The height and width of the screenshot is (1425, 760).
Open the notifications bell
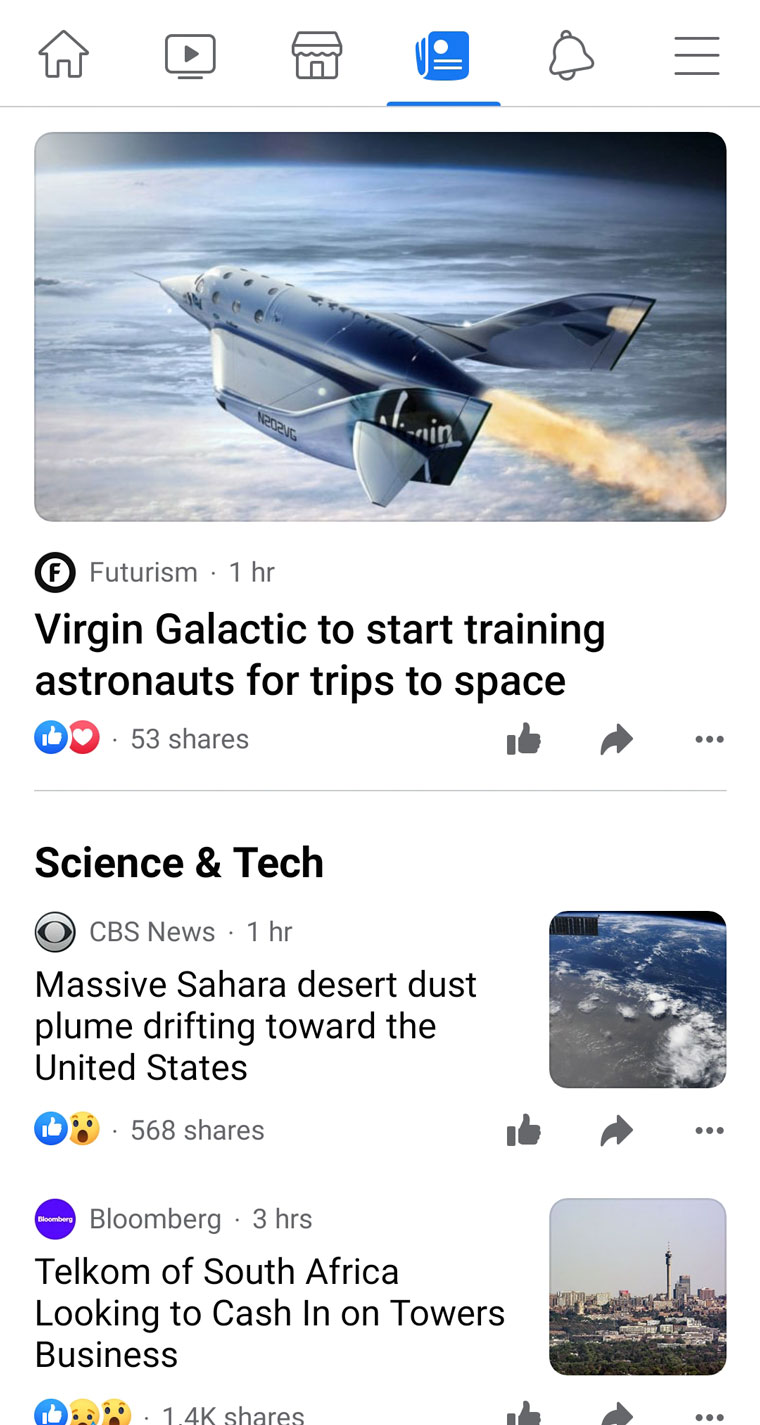pyautogui.click(x=571, y=55)
